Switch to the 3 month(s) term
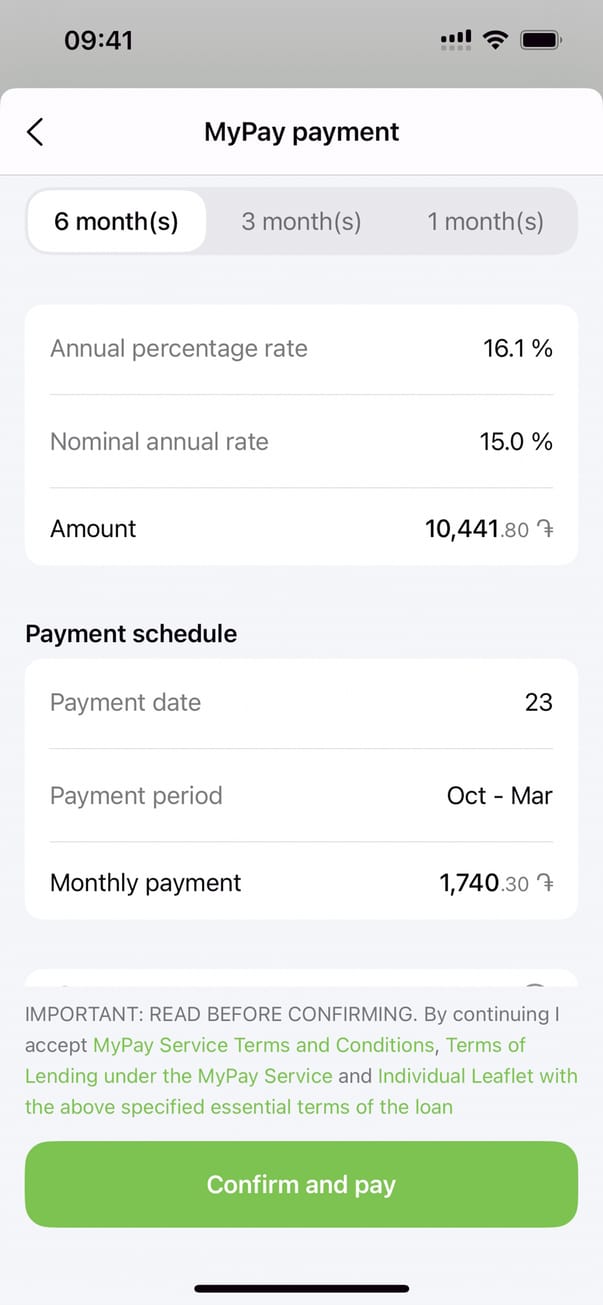The width and height of the screenshot is (603, 1305). coord(301,221)
